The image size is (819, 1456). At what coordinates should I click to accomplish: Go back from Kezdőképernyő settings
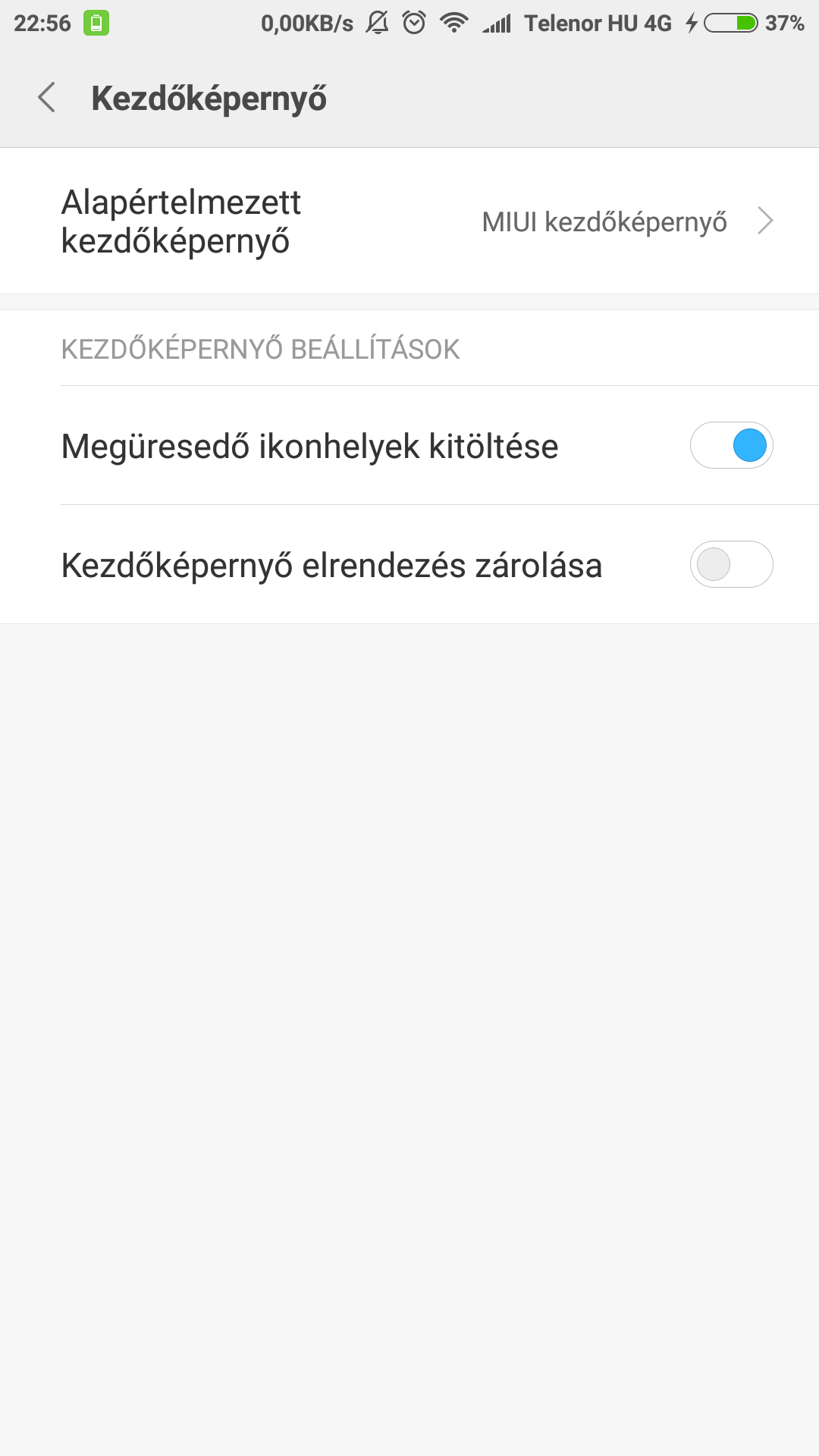pos(47,98)
